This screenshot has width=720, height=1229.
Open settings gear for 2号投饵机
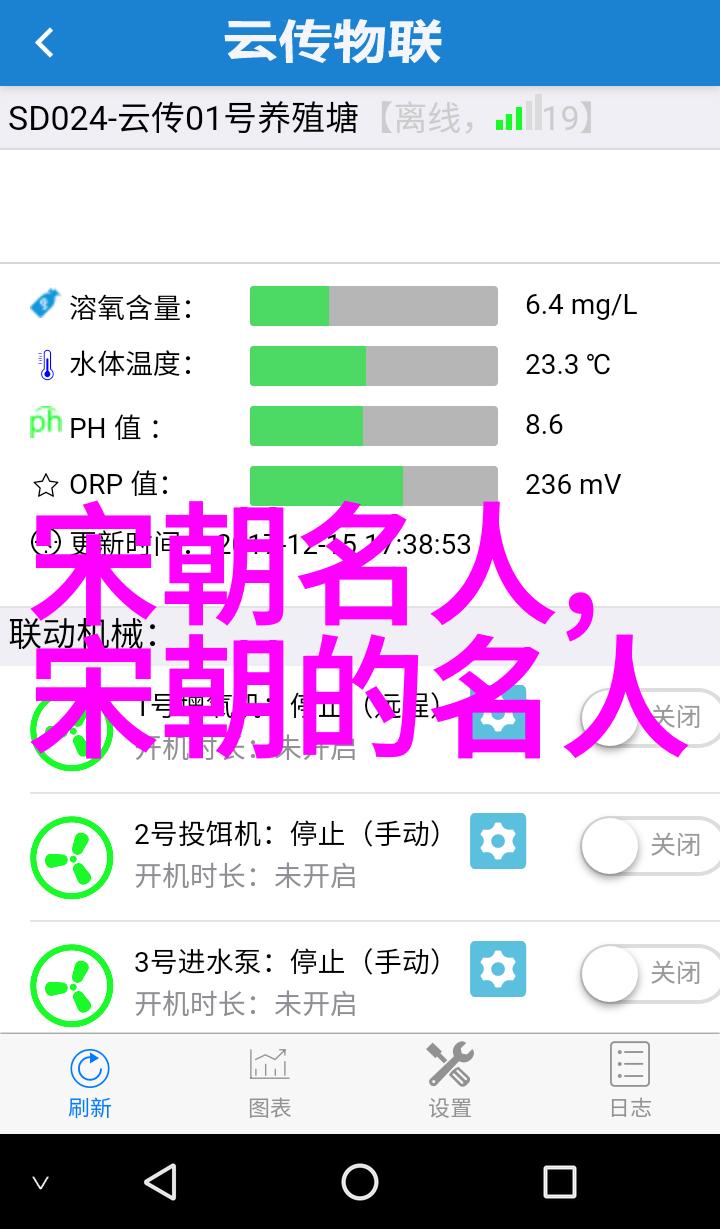click(x=498, y=841)
